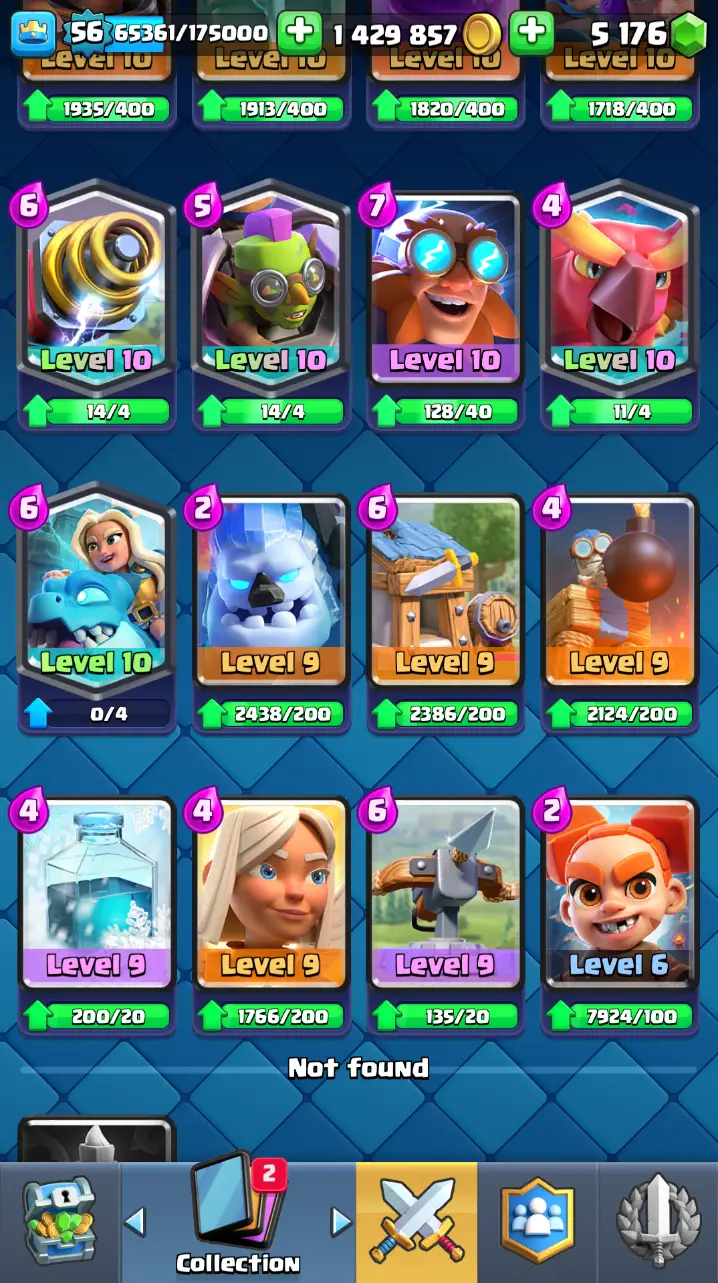Select the Dart Goblin card
Image resolution: width=718 pixels, height=1283 pixels.
click(270, 290)
